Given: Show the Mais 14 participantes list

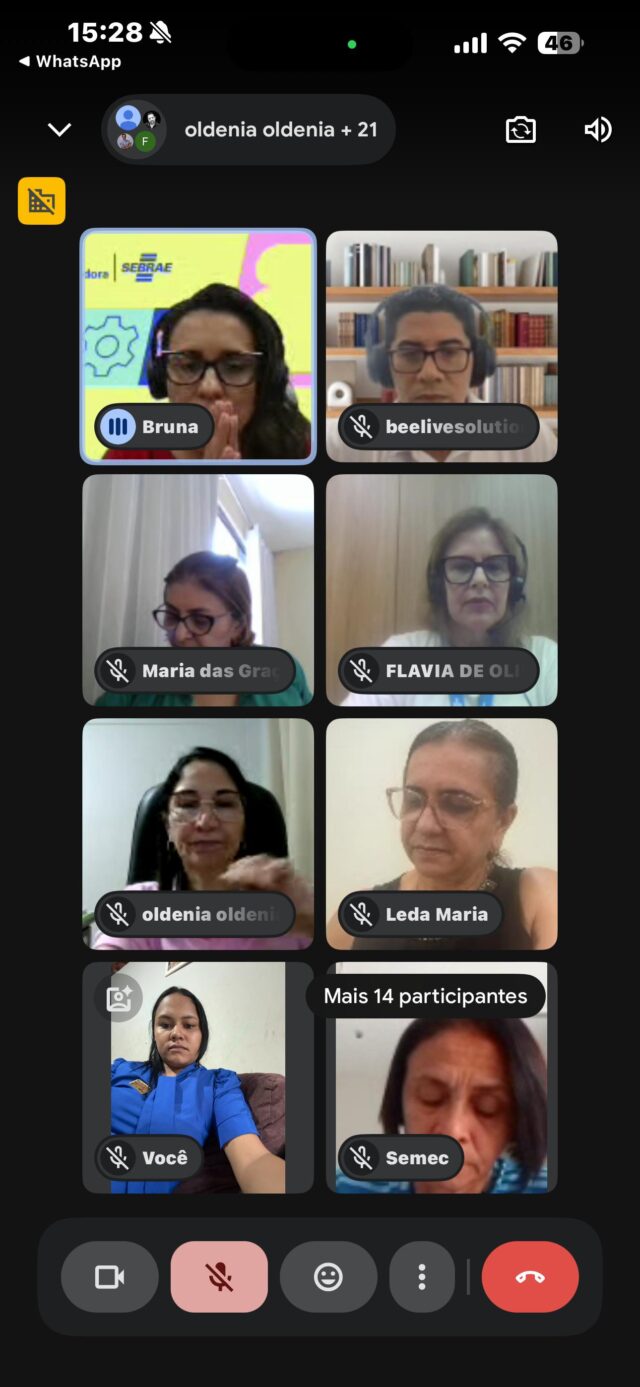Looking at the screenshot, I should point(426,996).
